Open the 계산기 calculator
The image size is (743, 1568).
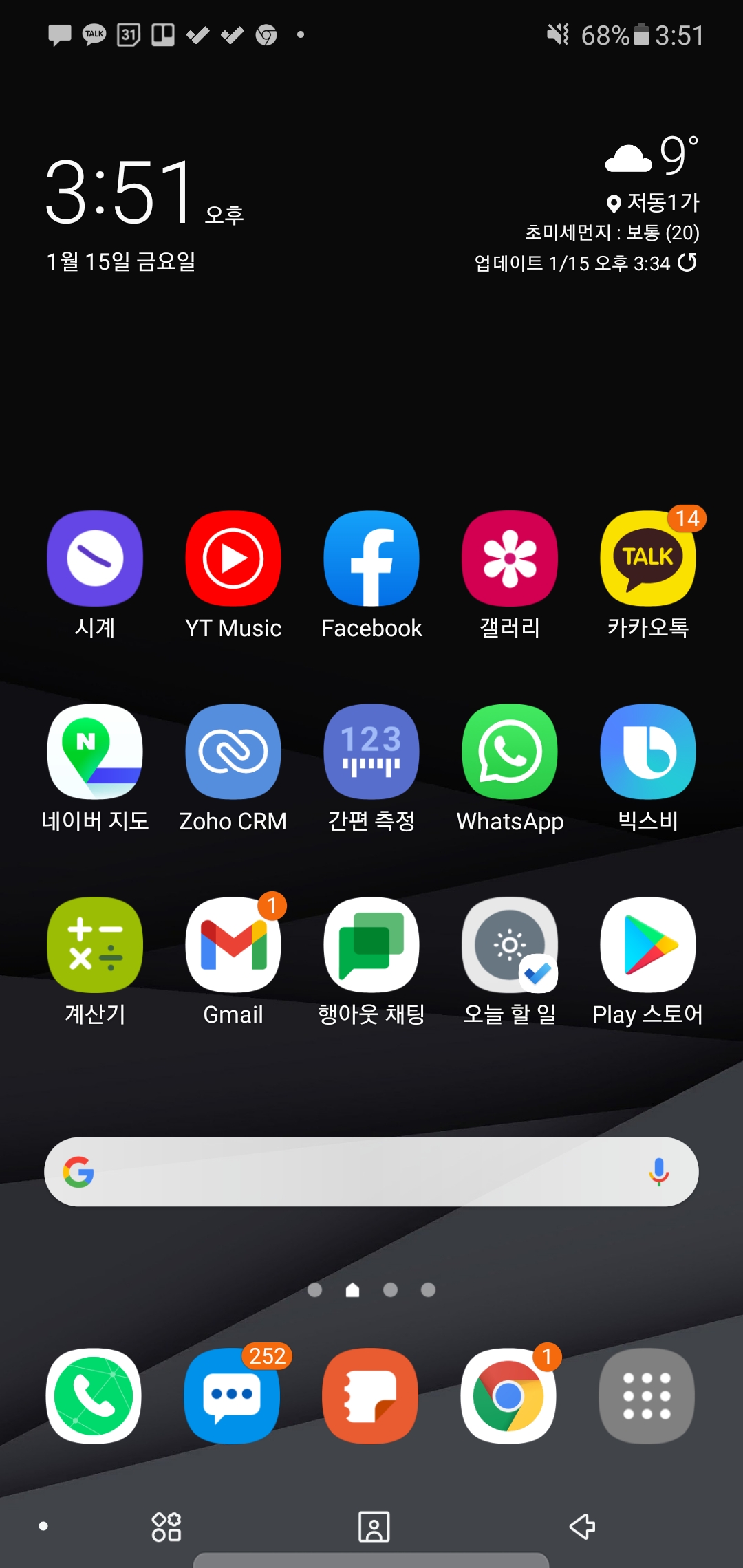pyautogui.click(x=95, y=945)
